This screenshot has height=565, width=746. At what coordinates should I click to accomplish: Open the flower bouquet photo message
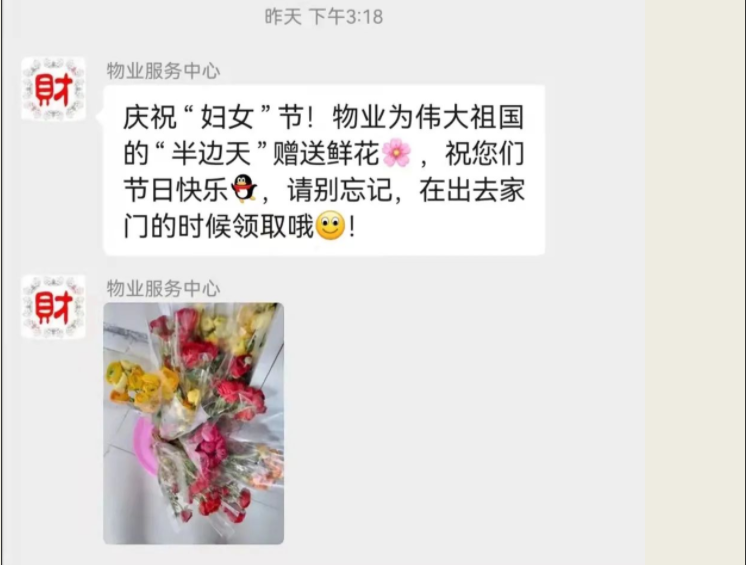(x=193, y=423)
